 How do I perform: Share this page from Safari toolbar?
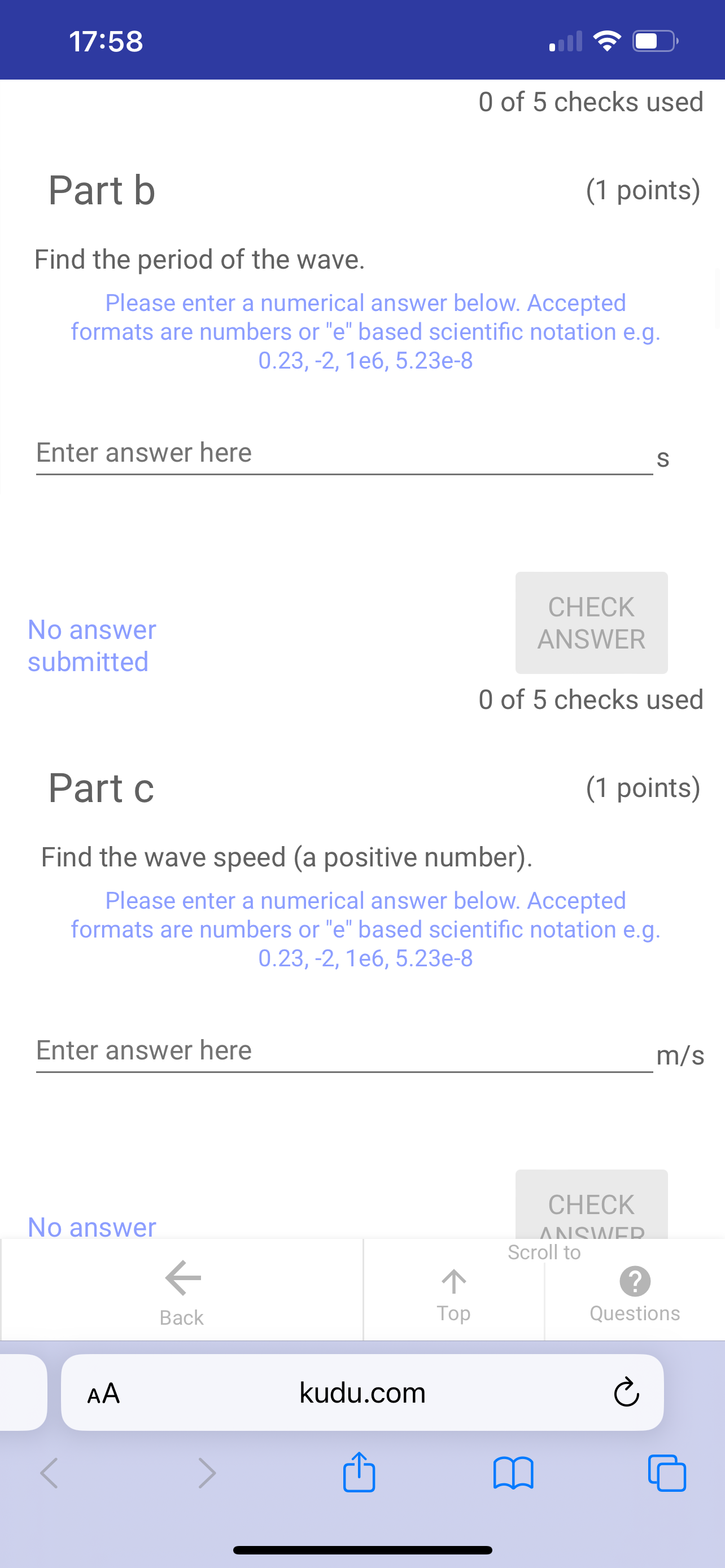(359, 1473)
